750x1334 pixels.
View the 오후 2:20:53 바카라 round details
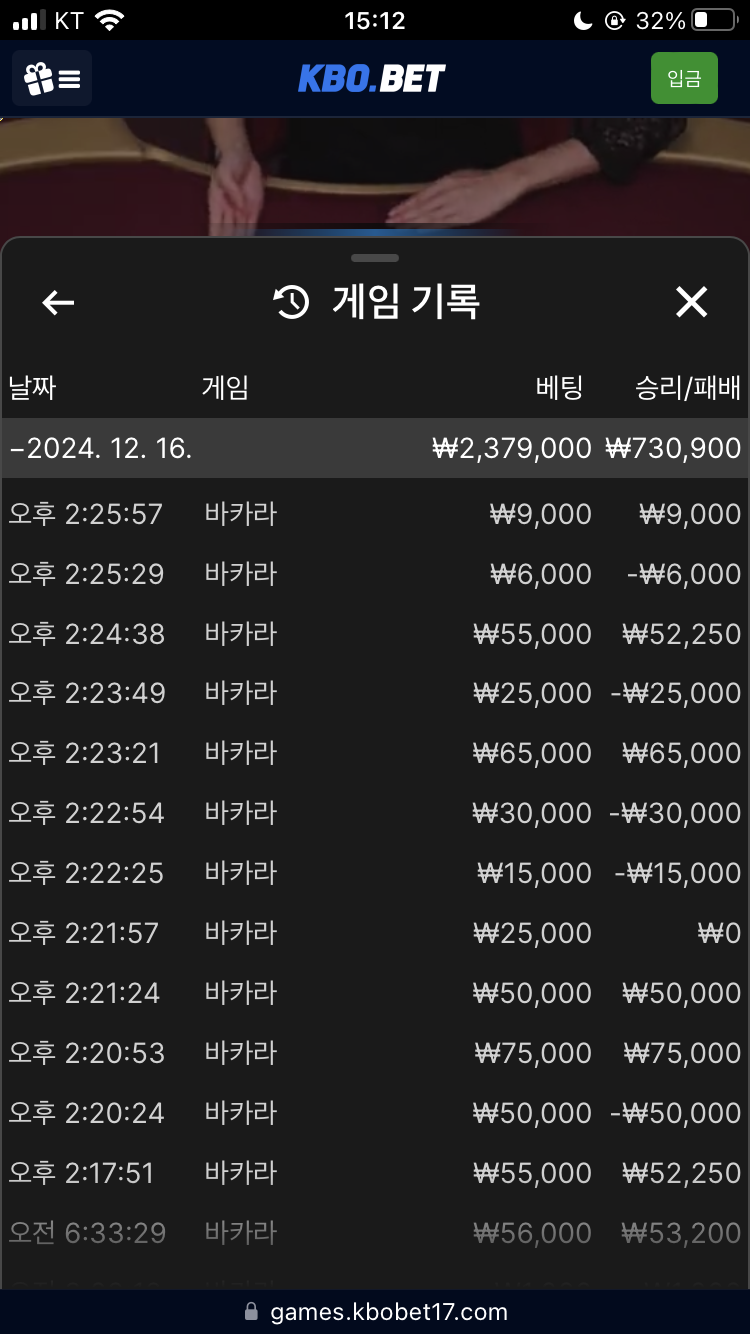click(x=375, y=1053)
